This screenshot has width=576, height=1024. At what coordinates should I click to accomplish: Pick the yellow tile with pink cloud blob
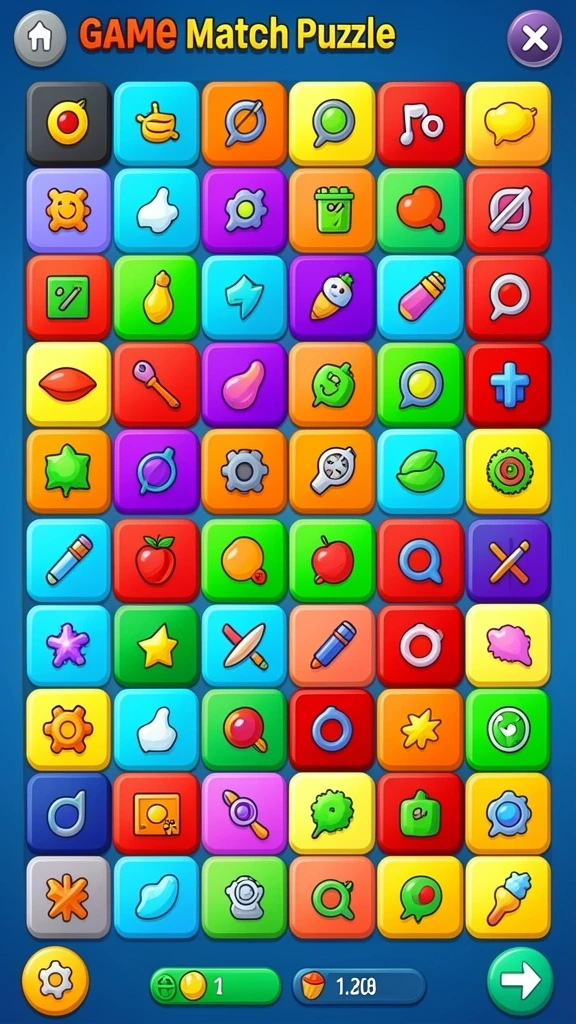(x=508, y=646)
